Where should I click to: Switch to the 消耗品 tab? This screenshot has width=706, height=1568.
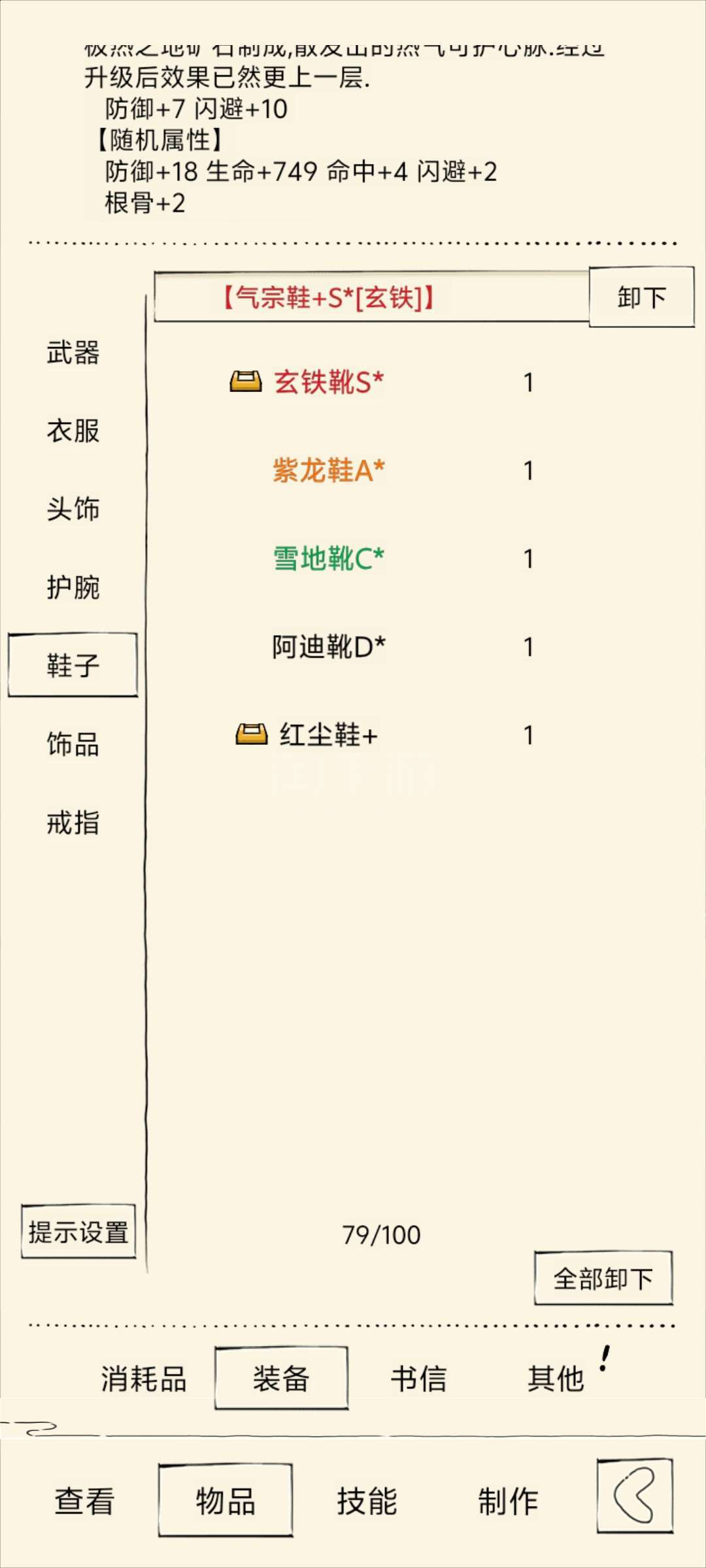click(x=143, y=1379)
